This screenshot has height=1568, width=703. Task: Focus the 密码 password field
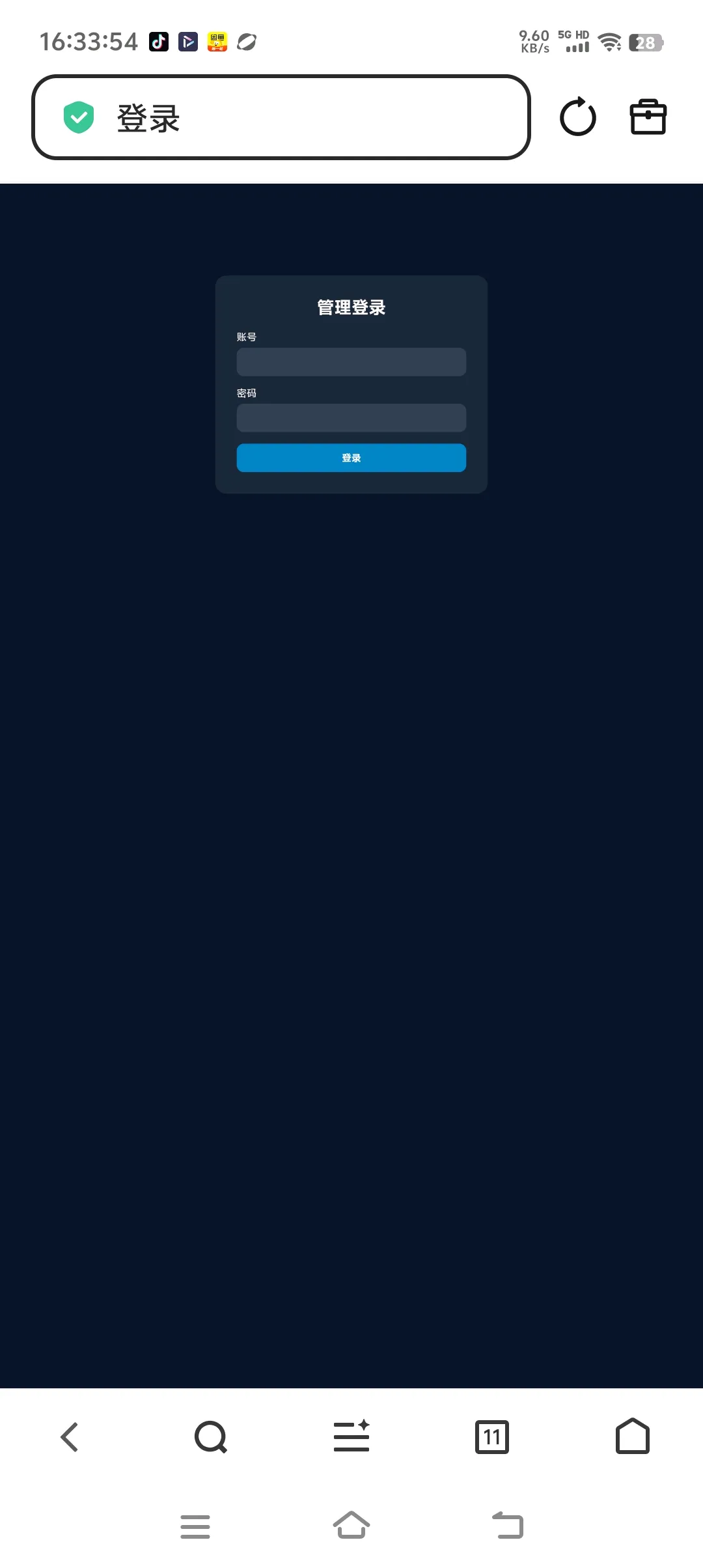351,418
